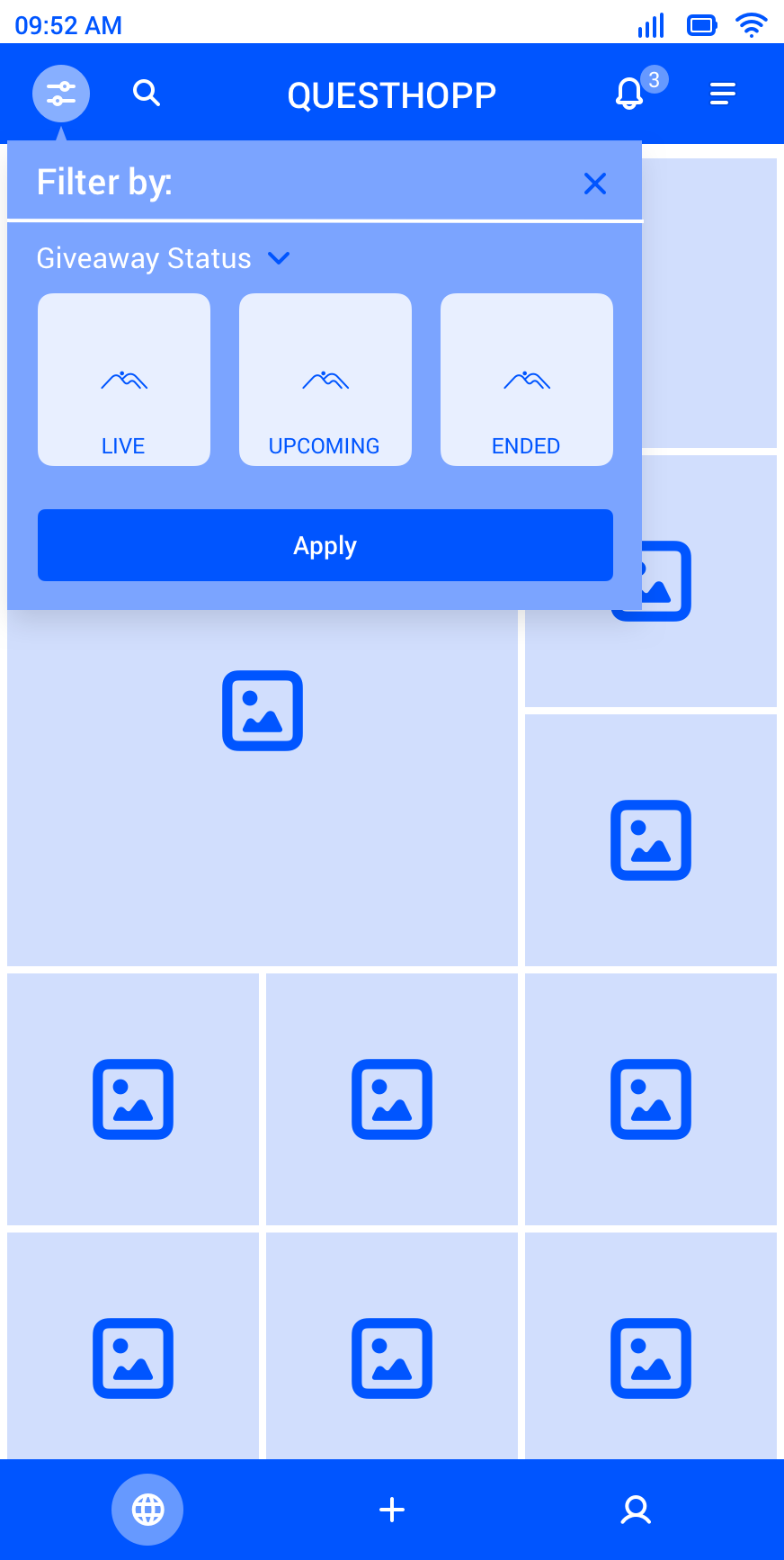The width and height of the screenshot is (784, 1560).
Task: Choose the UPCOMING status filter
Action: coord(325,380)
